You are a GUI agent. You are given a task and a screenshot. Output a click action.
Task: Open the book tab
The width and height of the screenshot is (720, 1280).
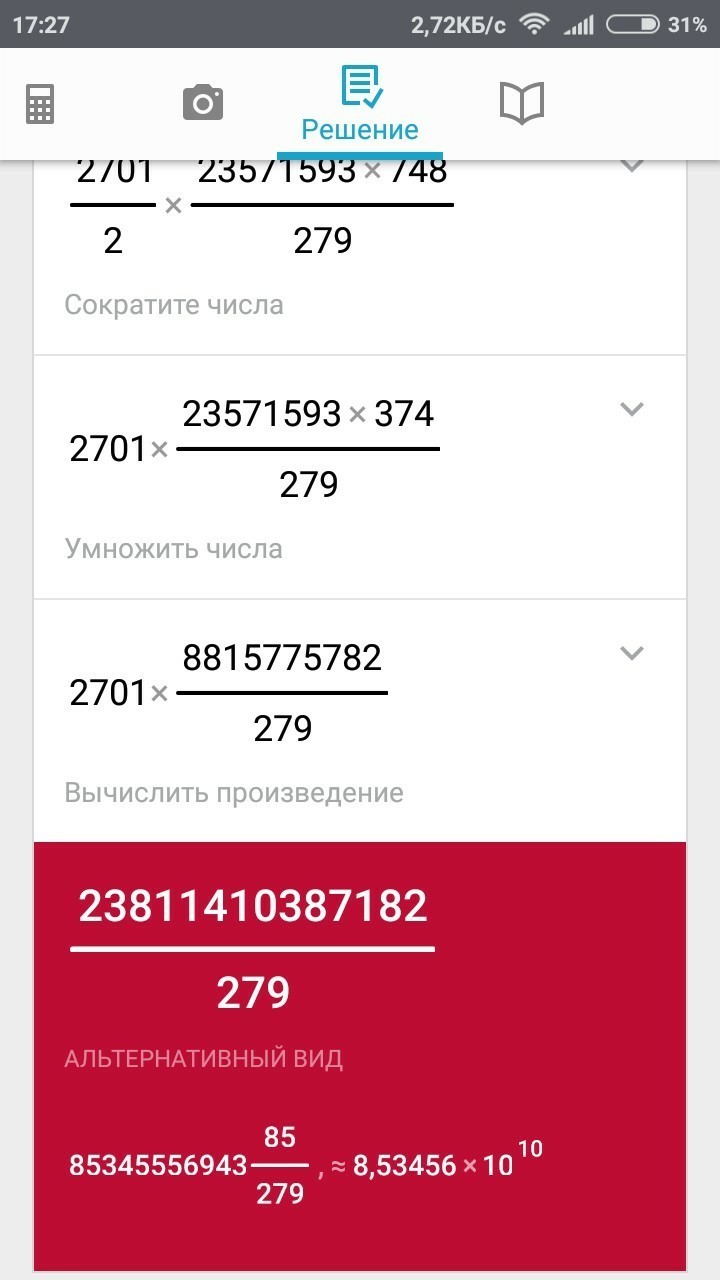[x=521, y=103]
